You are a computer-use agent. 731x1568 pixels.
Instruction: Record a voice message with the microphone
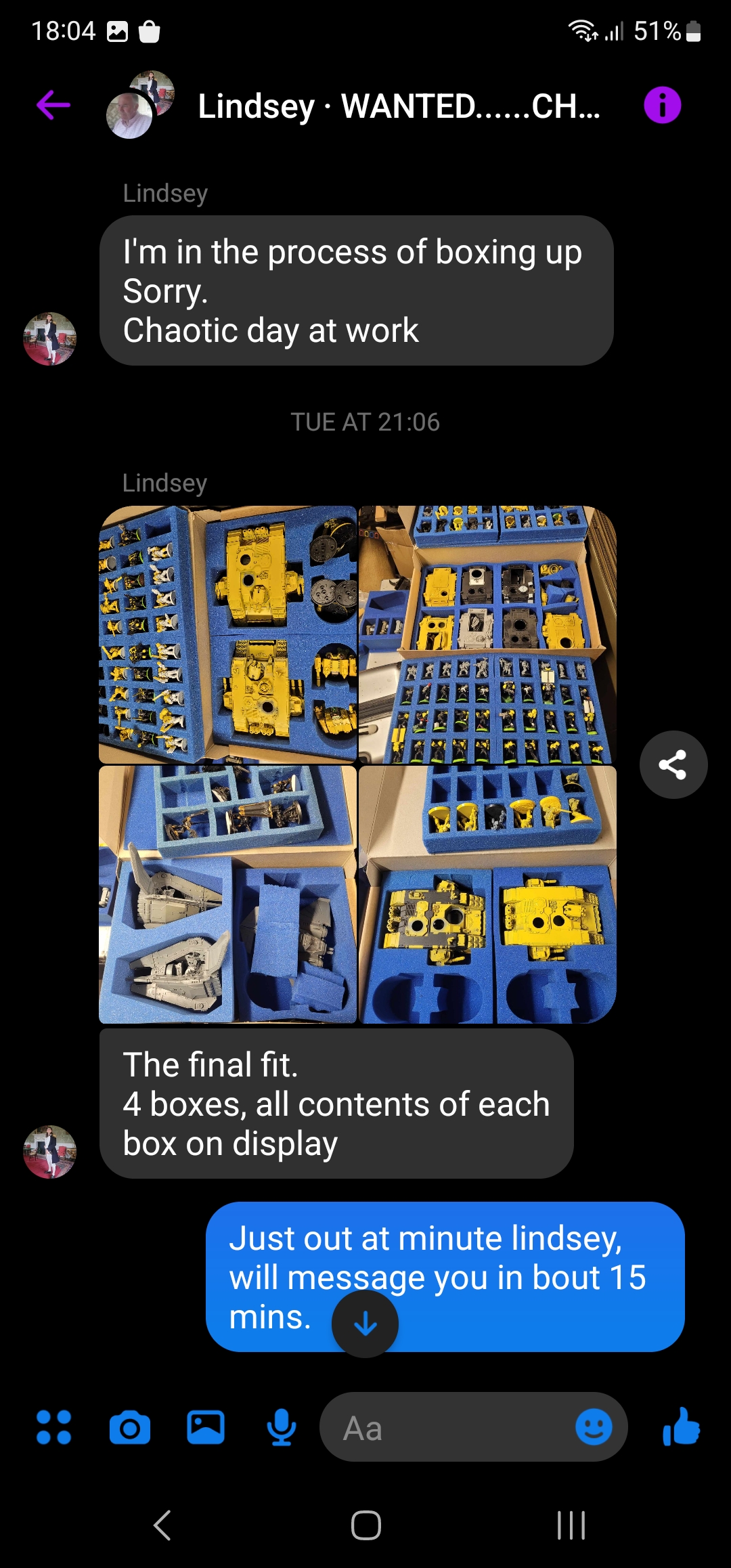(x=281, y=1427)
